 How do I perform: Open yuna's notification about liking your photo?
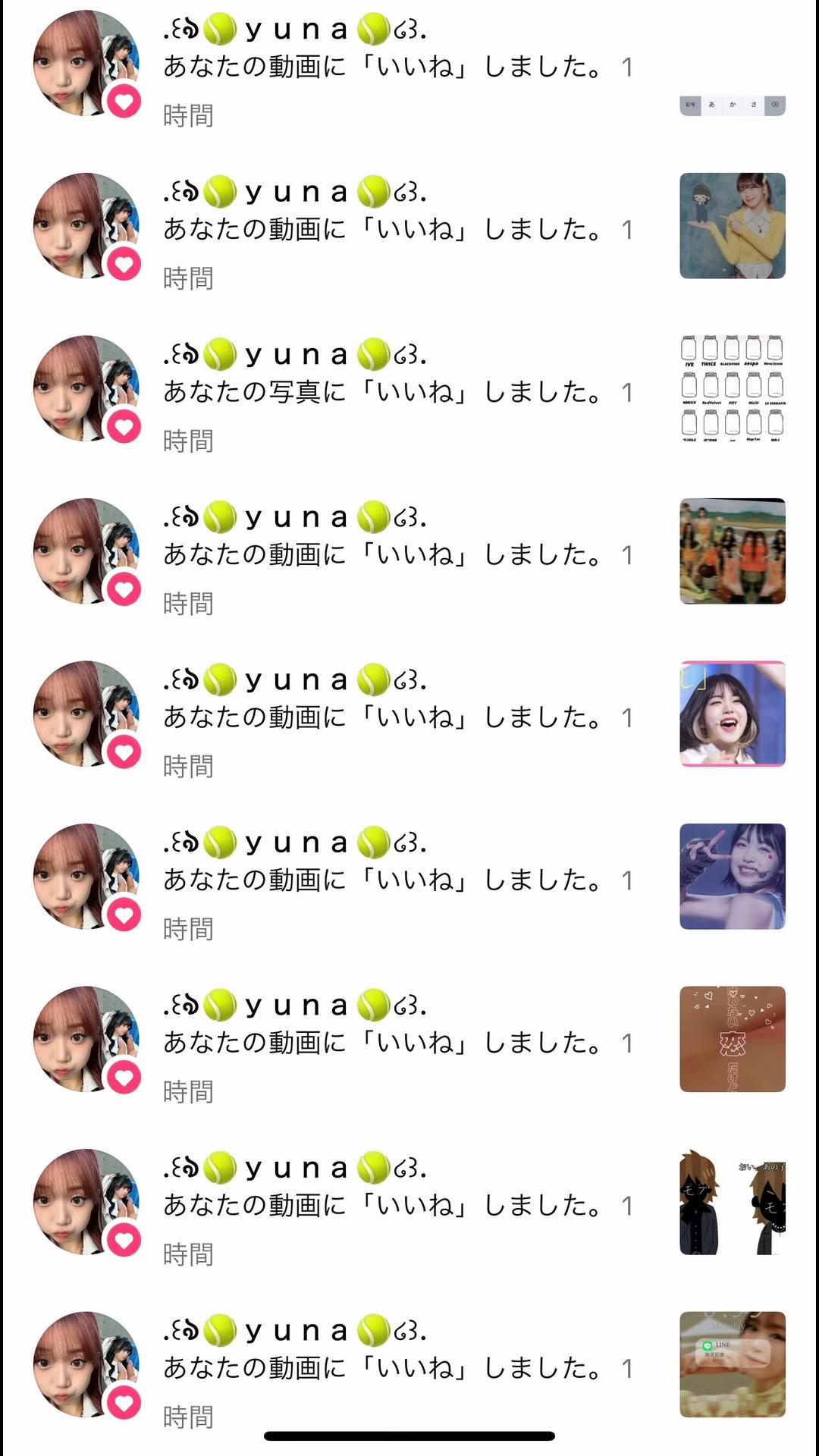point(383,392)
